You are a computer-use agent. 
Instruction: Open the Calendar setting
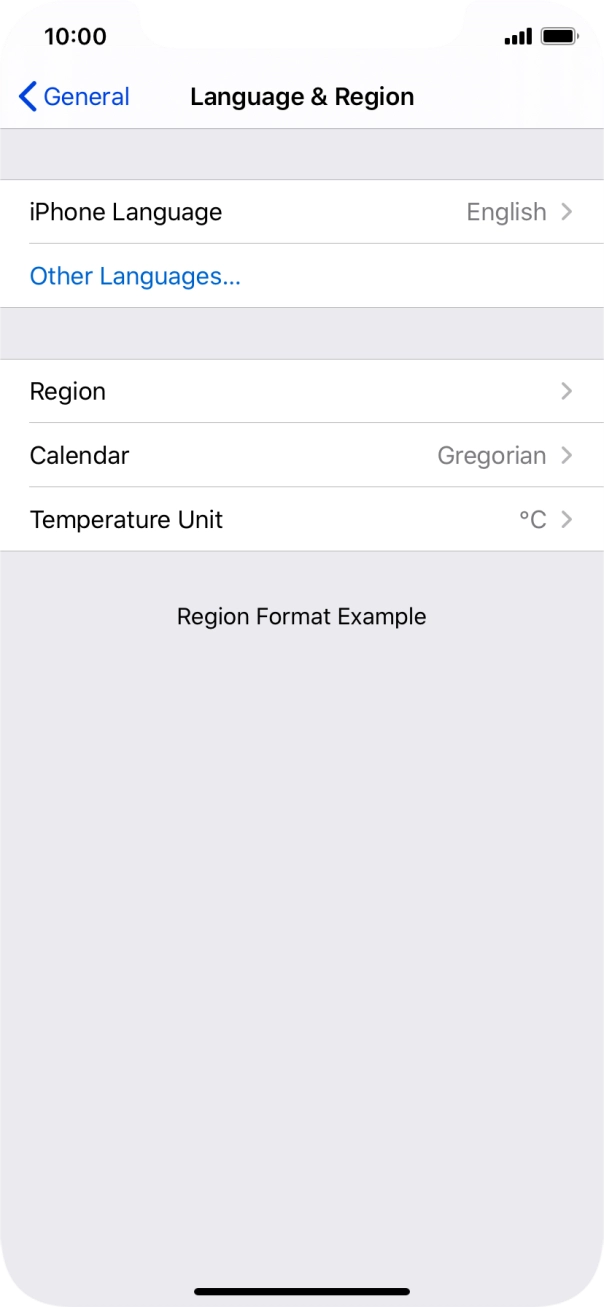click(x=301, y=455)
